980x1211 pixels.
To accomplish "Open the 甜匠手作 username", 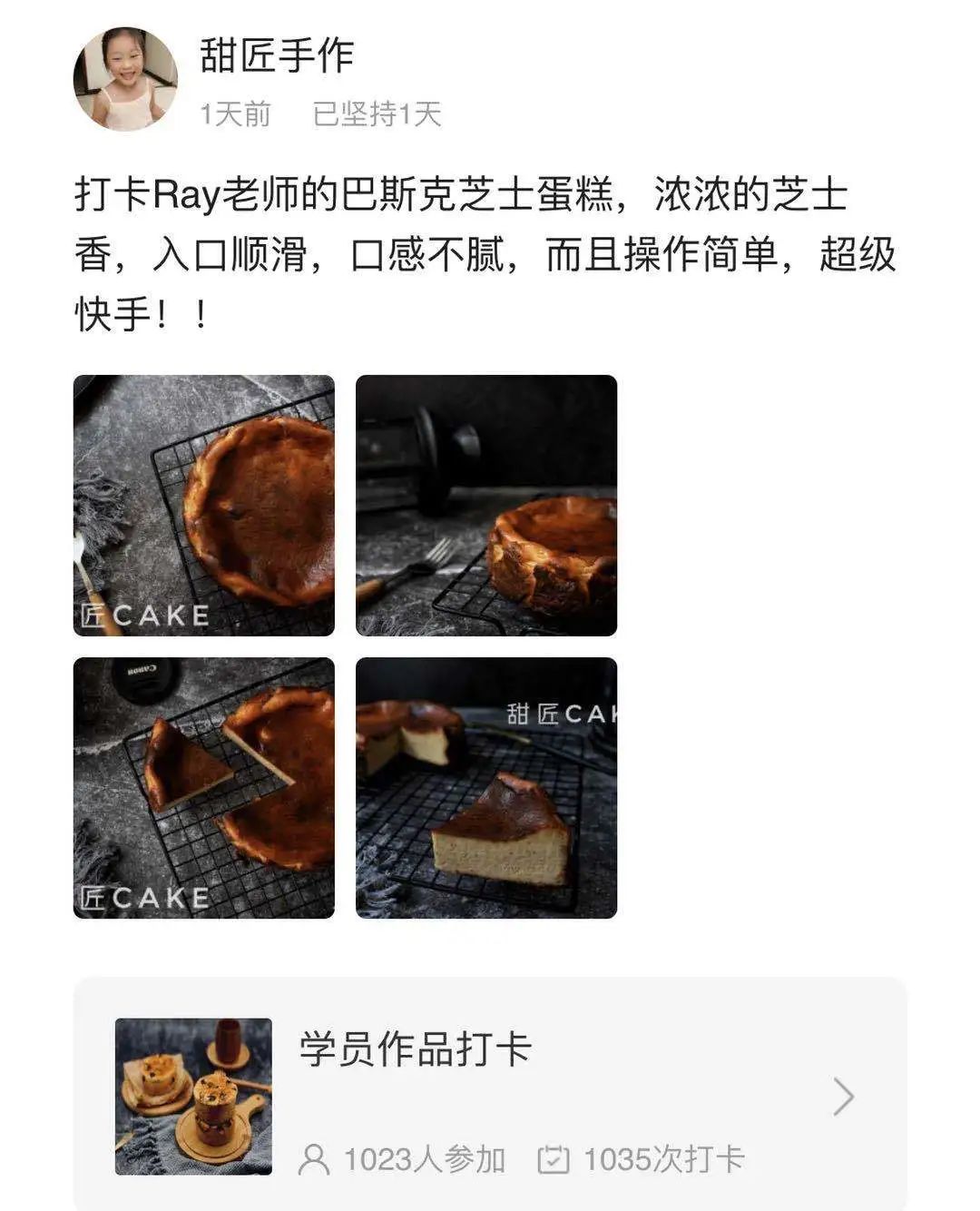I will coord(276,56).
